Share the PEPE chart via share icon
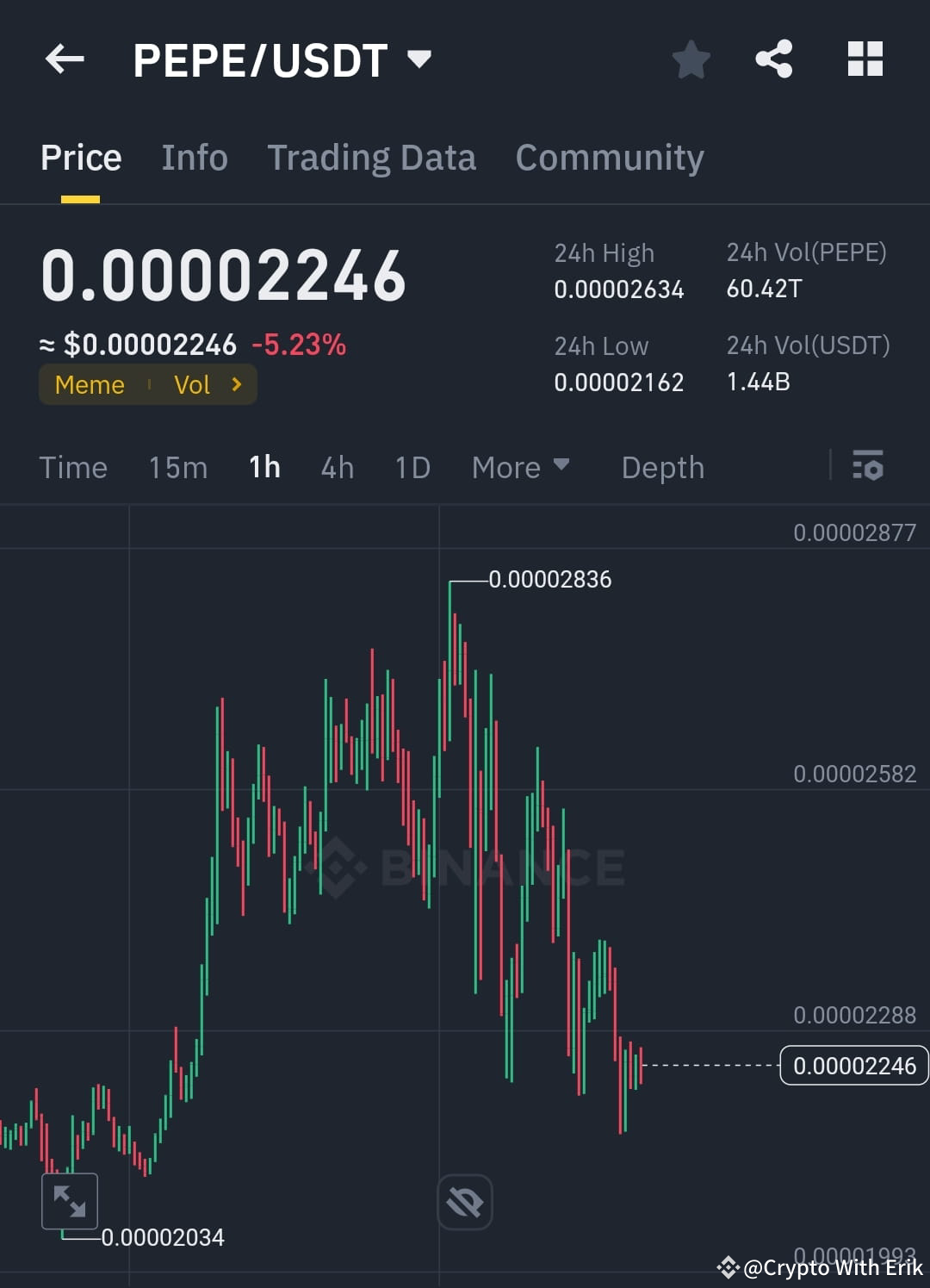930x1288 pixels. click(774, 59)
